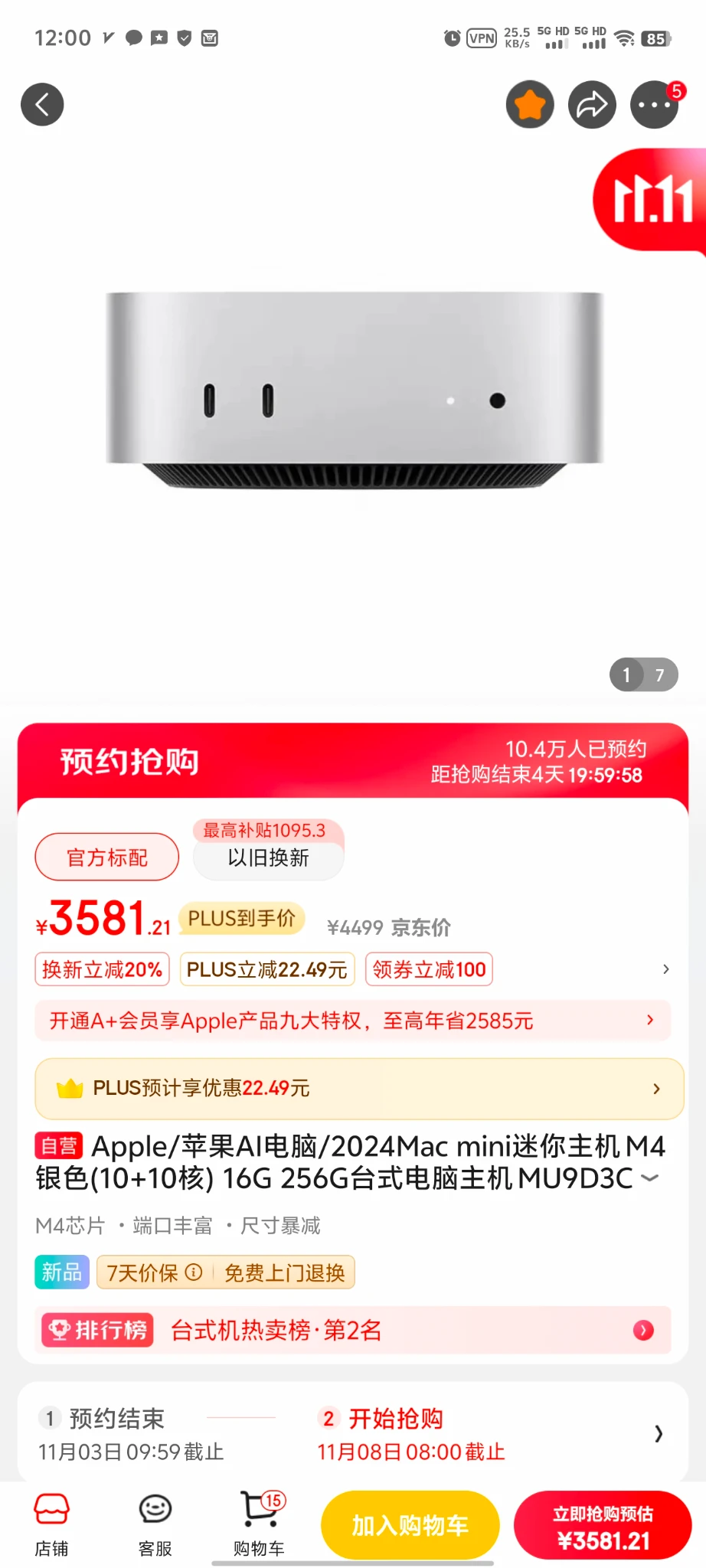Tap the orange star favorite icon
This screenshot has width=706, height=1568.
530,104
